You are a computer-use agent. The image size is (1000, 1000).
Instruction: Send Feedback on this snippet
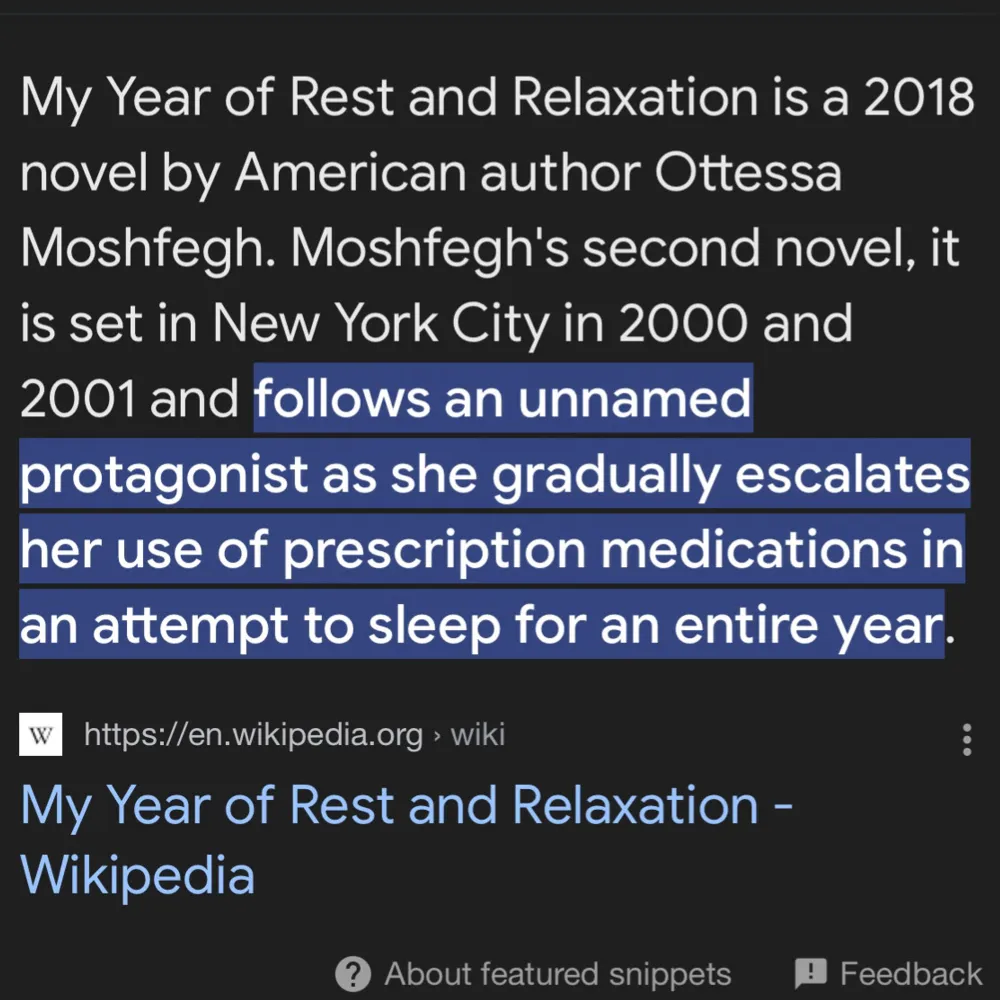coord(889,973)
